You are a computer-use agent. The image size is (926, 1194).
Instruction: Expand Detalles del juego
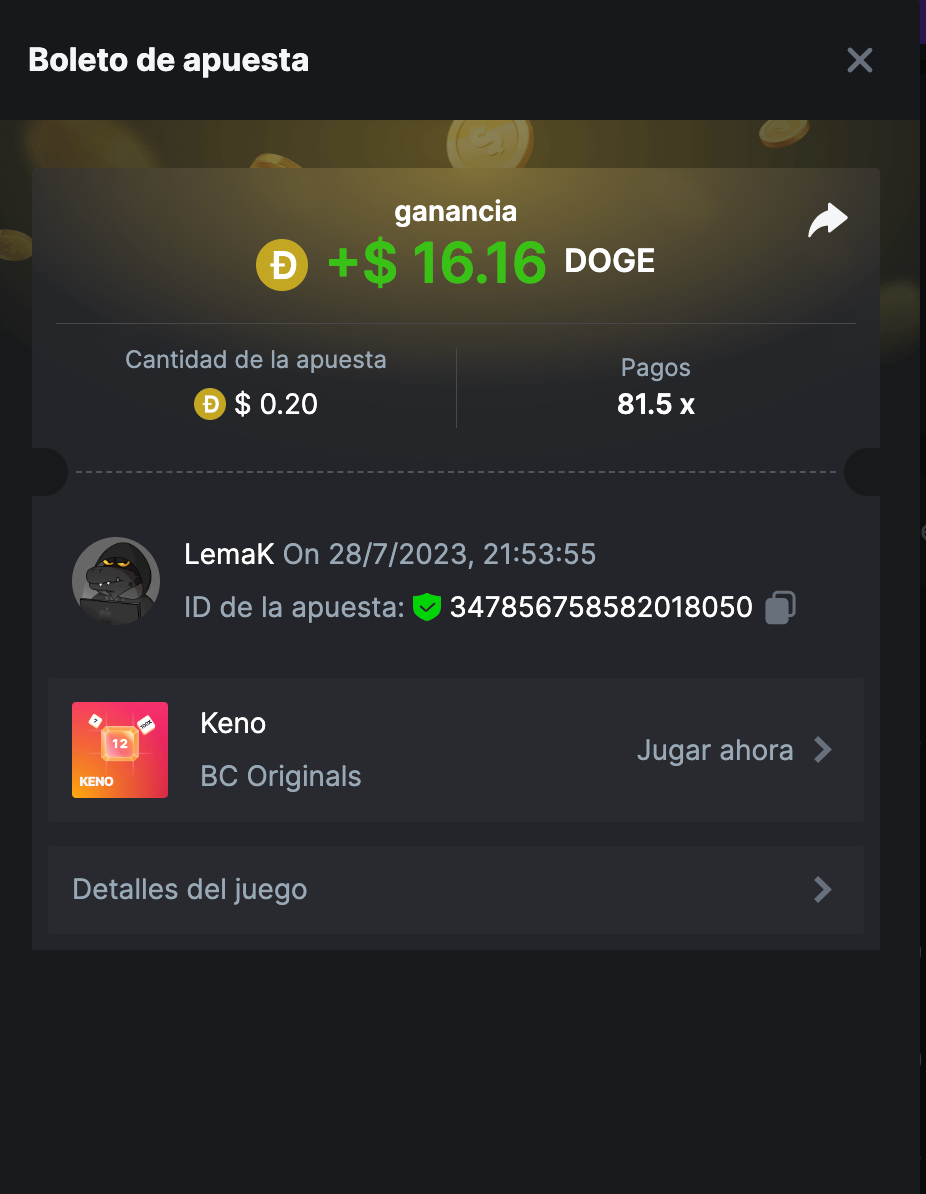(455, 890)
